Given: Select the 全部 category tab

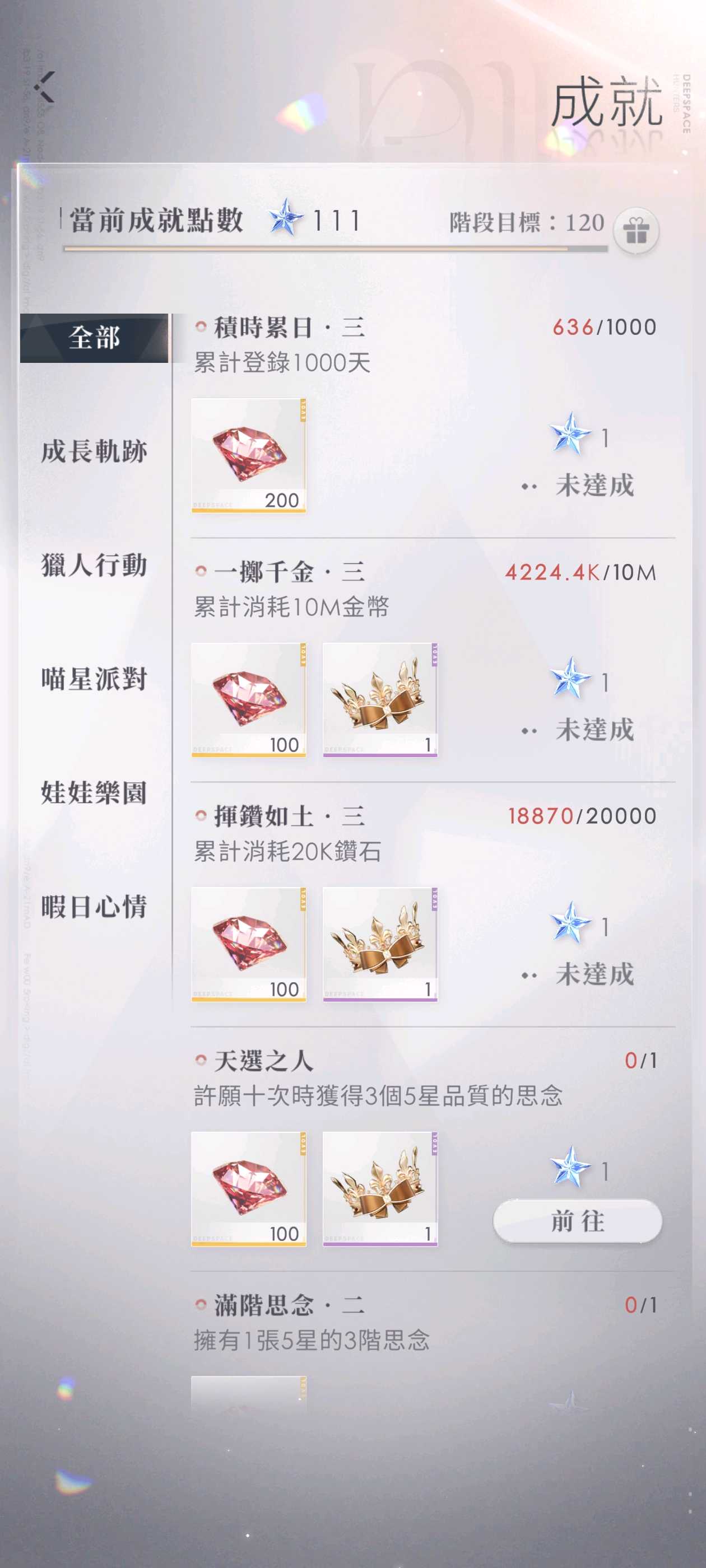Looking at the screenshot, I should (x=94, y=338).
